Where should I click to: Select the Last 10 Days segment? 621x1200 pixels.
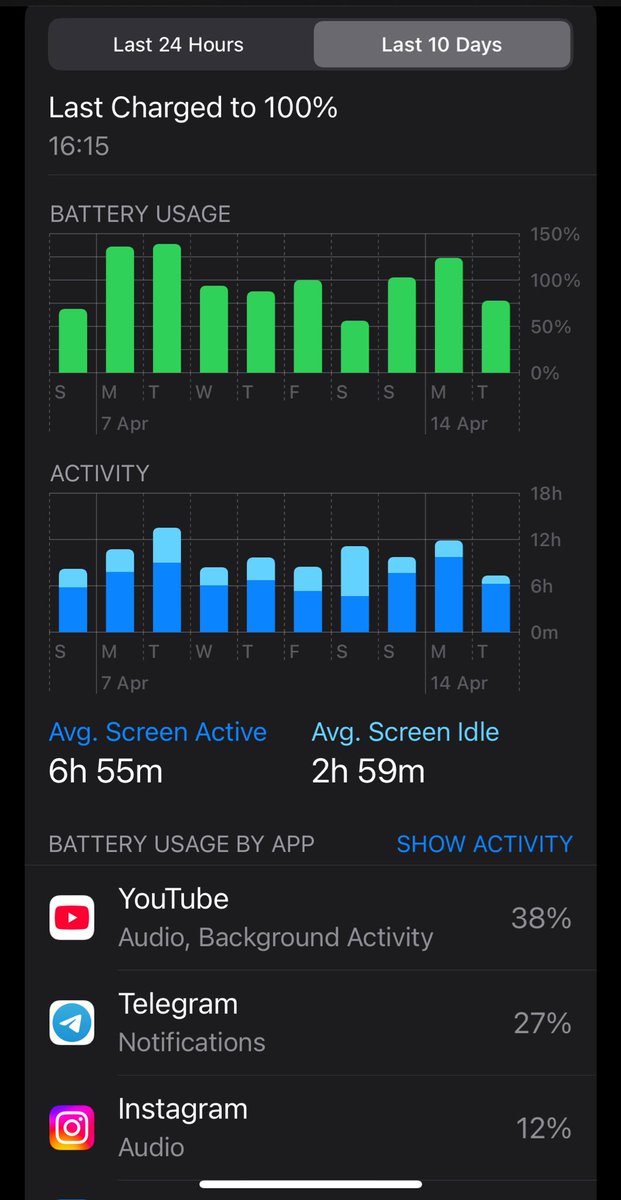442,45
